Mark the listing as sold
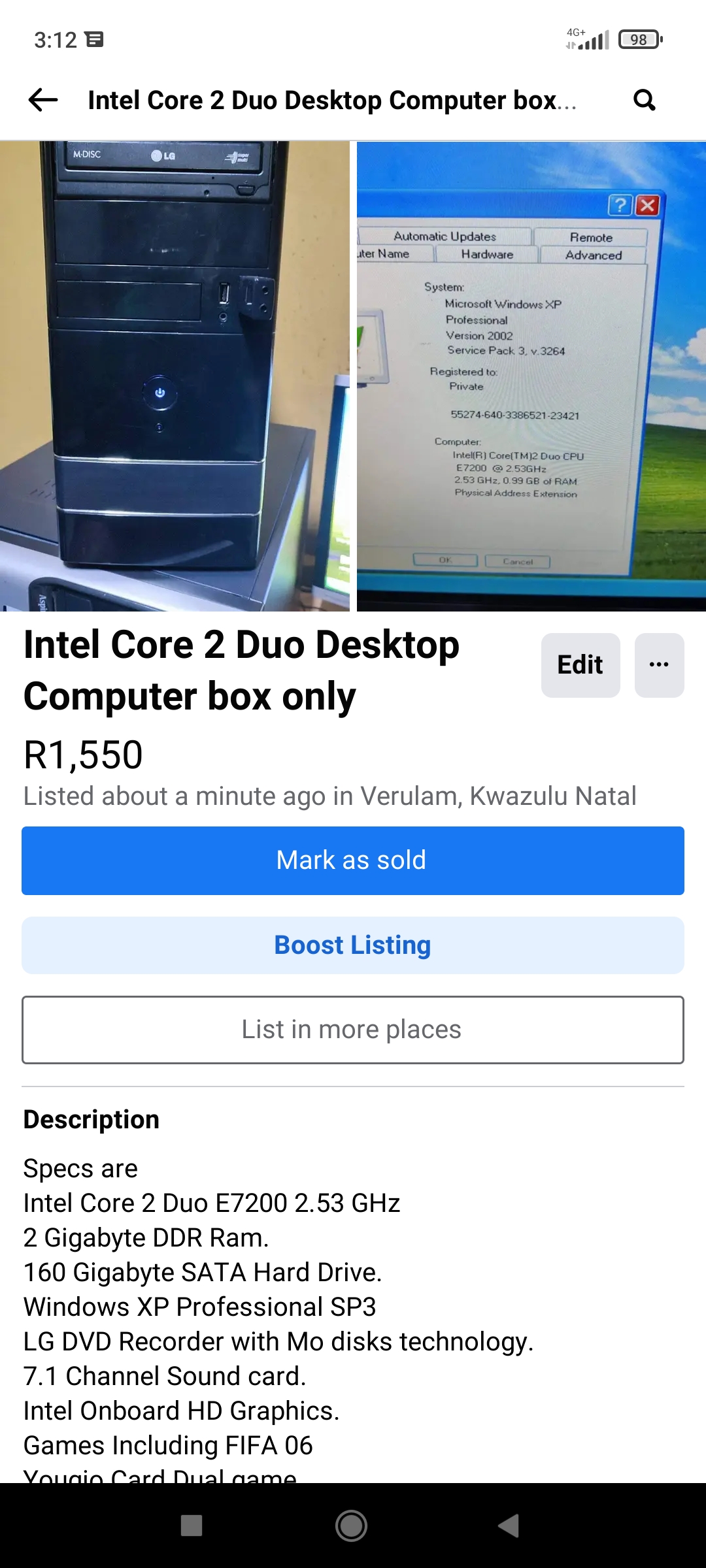This screenshot has height=1568, width=706. (x=353, y=860)
